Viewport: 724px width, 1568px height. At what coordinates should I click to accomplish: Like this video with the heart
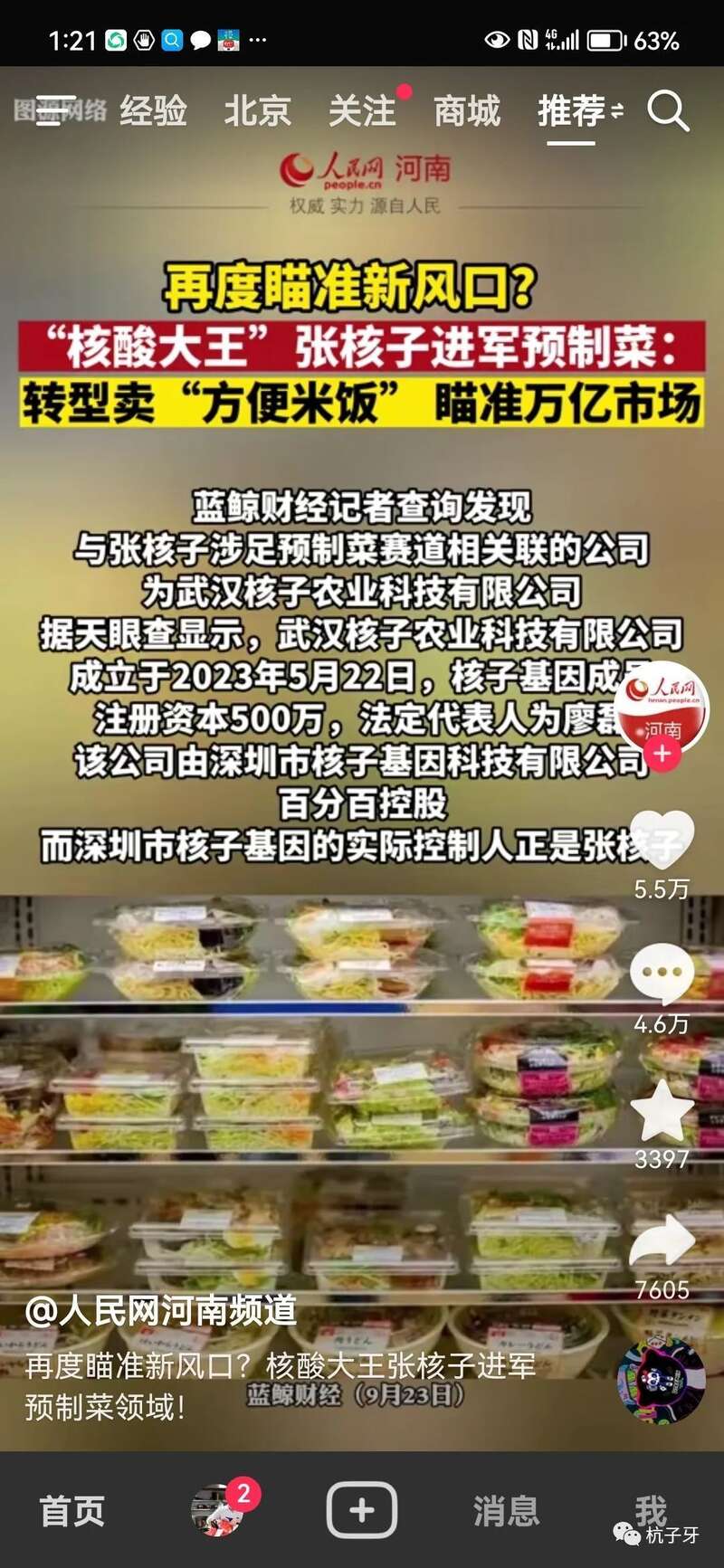pos(662,841)
